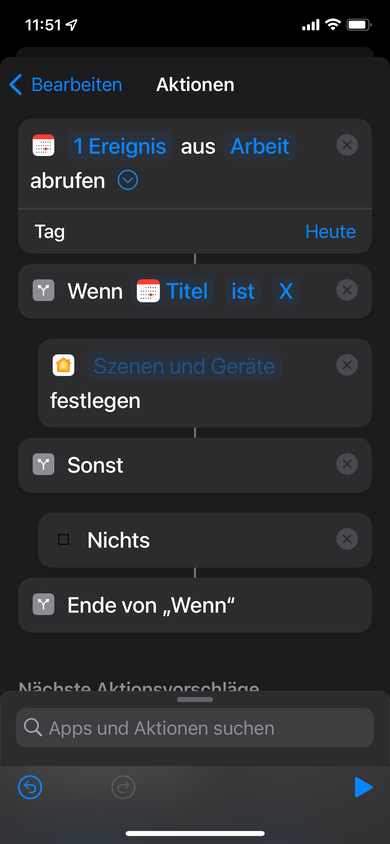This screenshot has width=390, height=844.
Task: Edit the 'Titel' variable in Wenn
Action: coord(172,291)
